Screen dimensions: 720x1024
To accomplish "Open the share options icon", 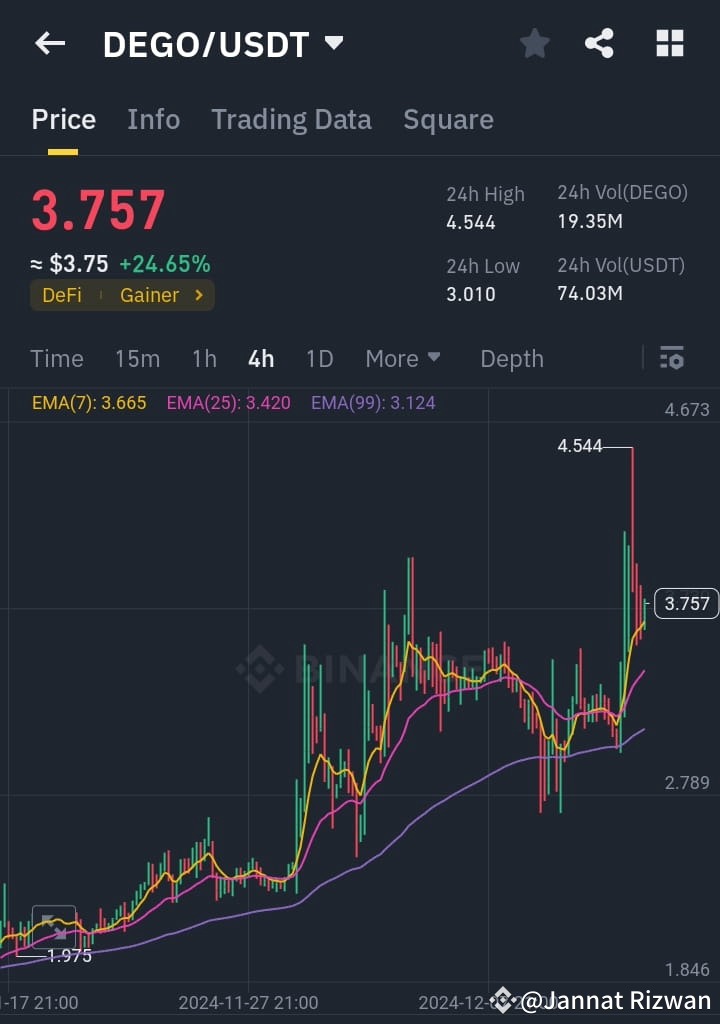I will tap(600, 43).
